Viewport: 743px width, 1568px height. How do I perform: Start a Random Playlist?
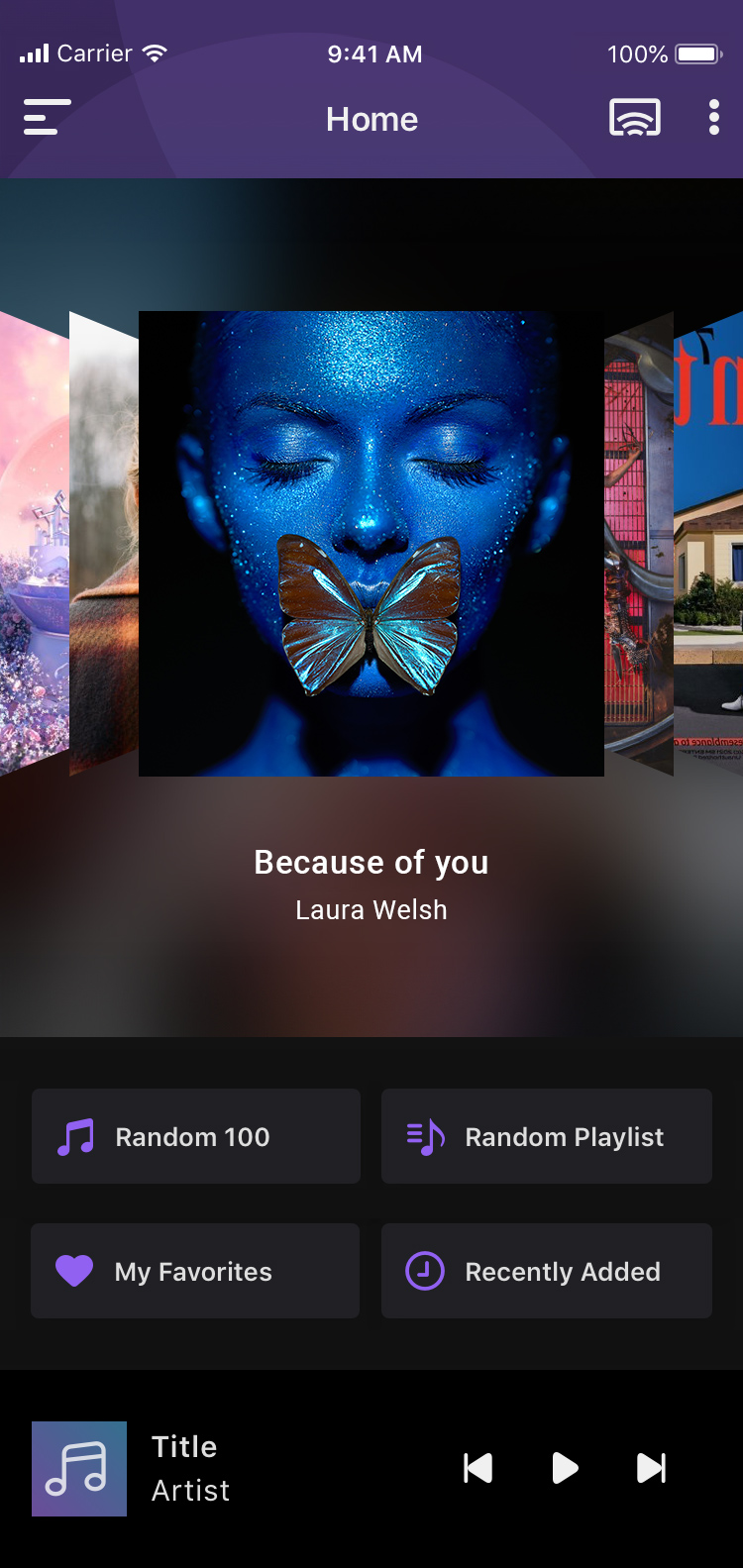click(546, 1136)
